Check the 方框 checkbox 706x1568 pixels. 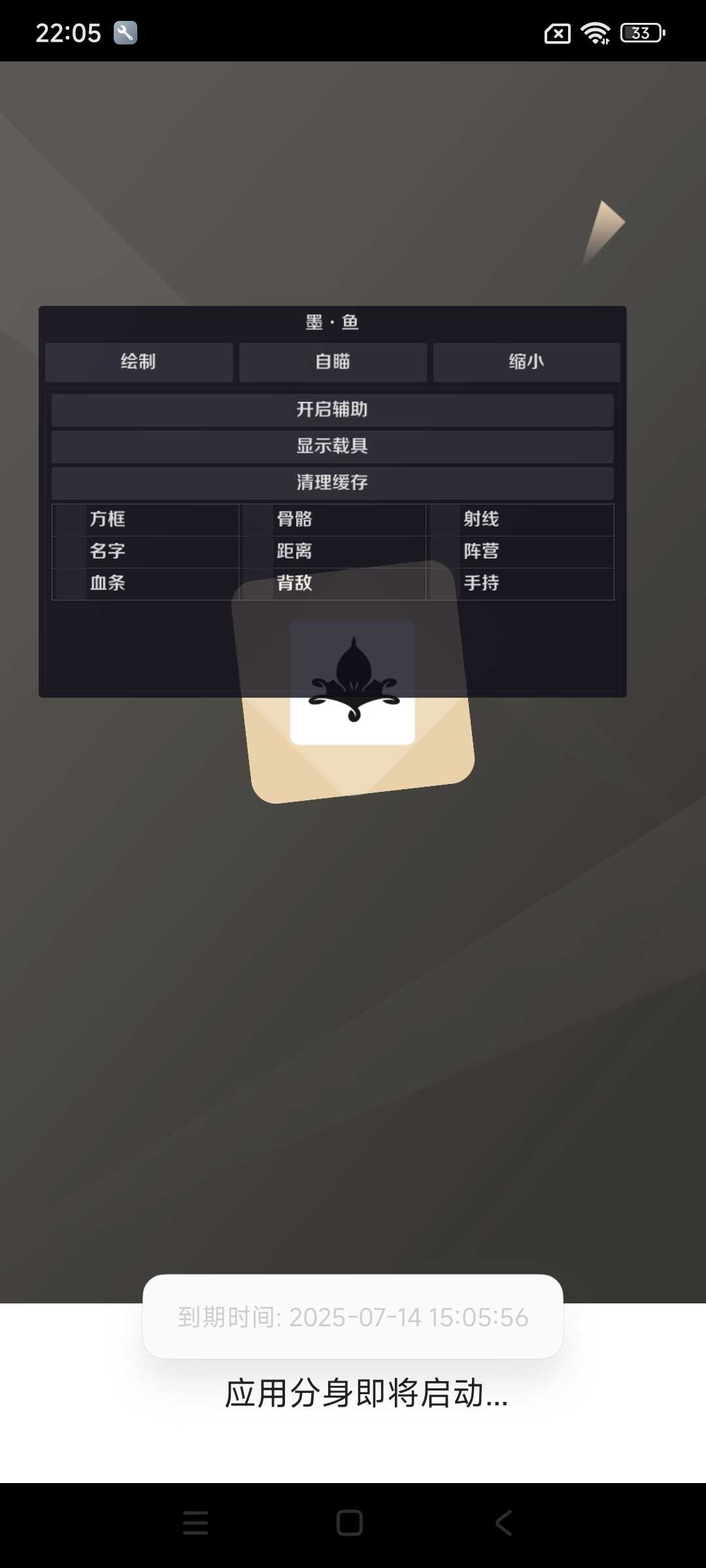[x=71, y=520]
